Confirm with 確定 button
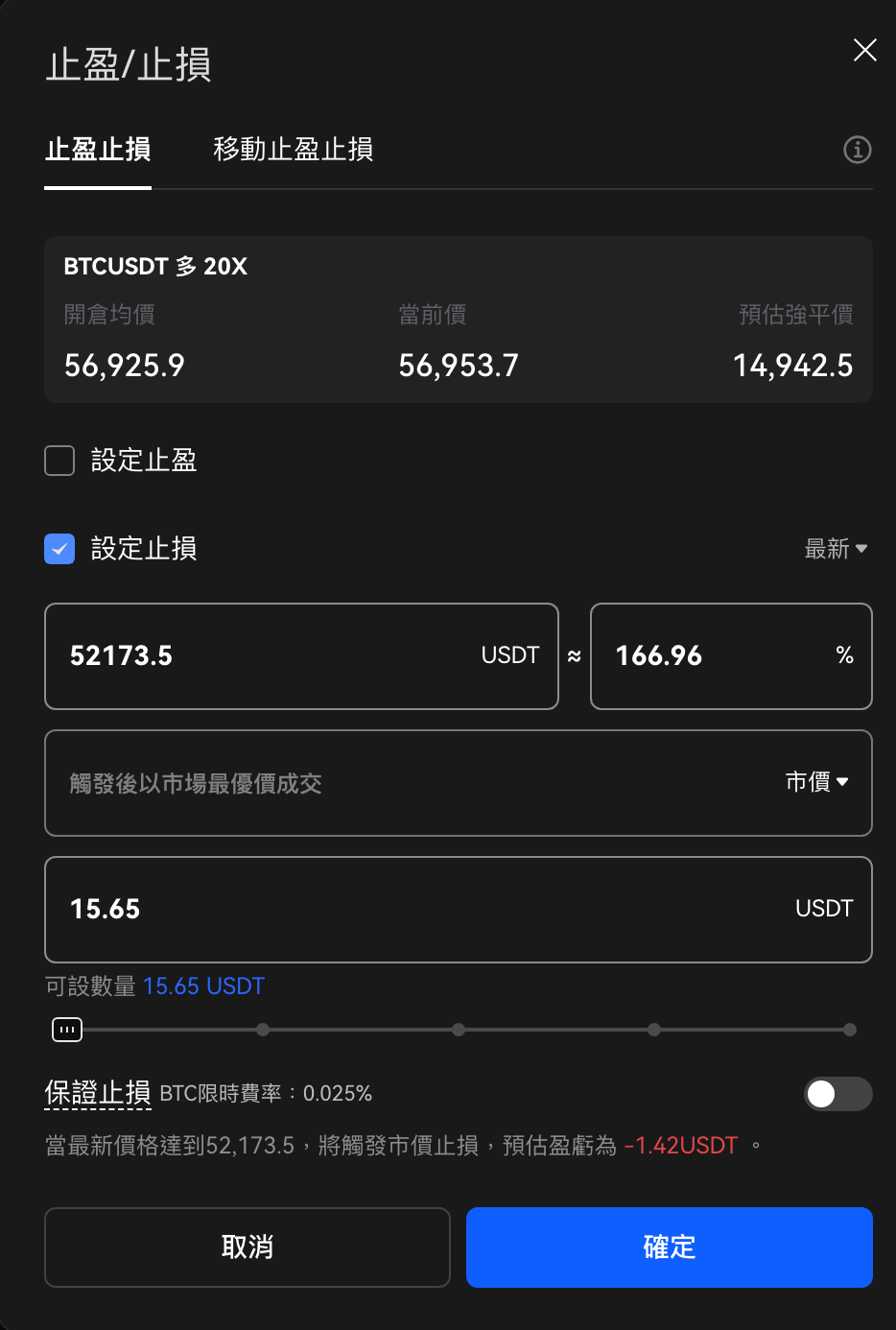 click(x=669, y=1247)
